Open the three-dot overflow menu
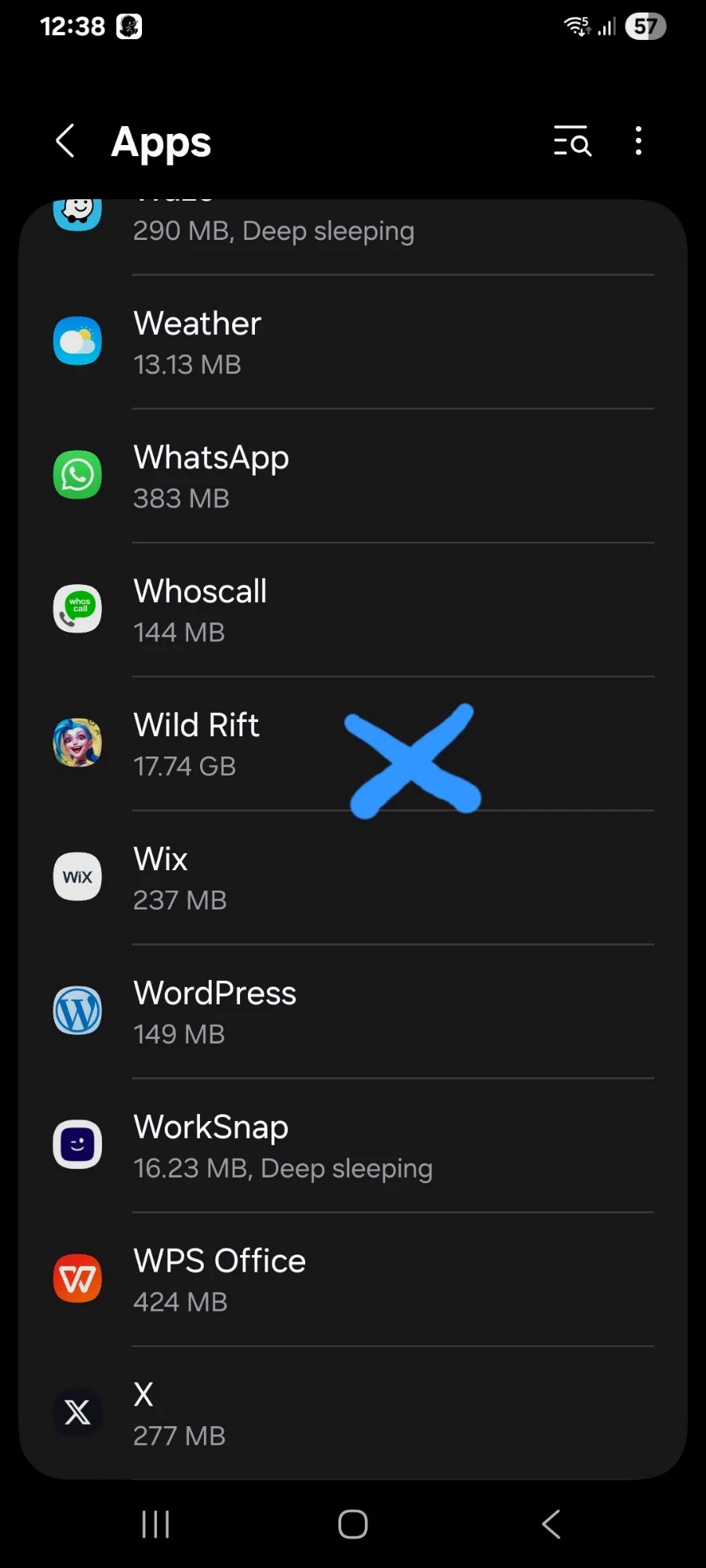 pyautogui.click(x=639, y=141)
